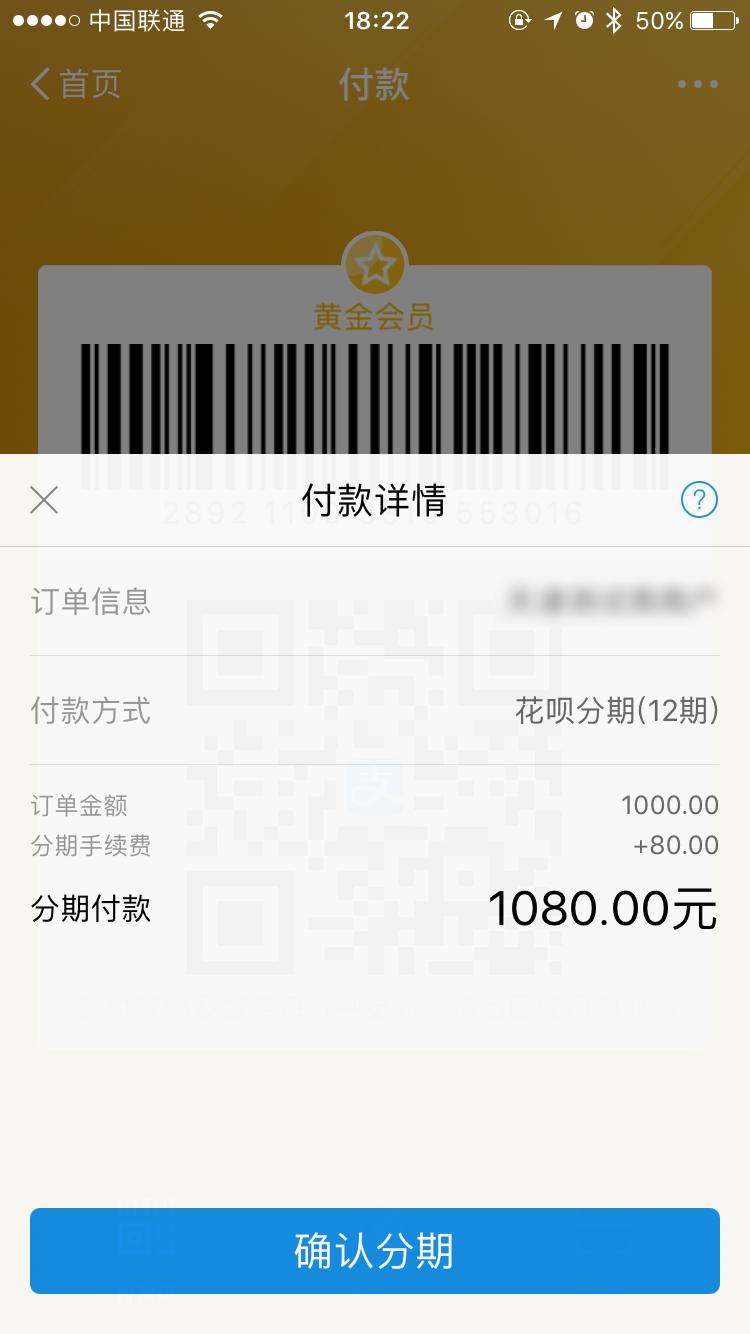Screen dimensions: 750x1334
Task: Select the 付款 title tab
Action: [374, 84]
